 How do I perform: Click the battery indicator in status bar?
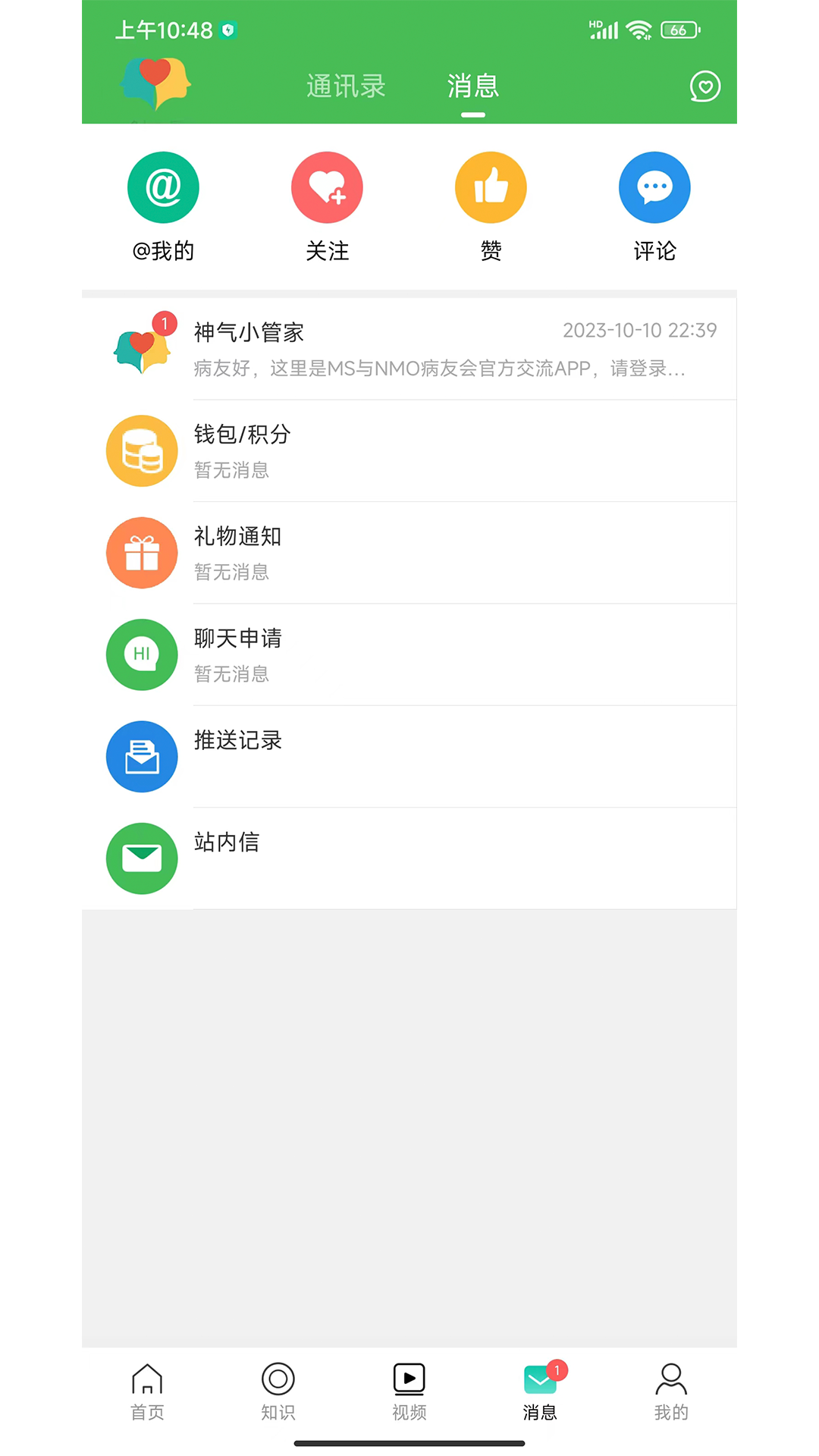click(680, 30)
